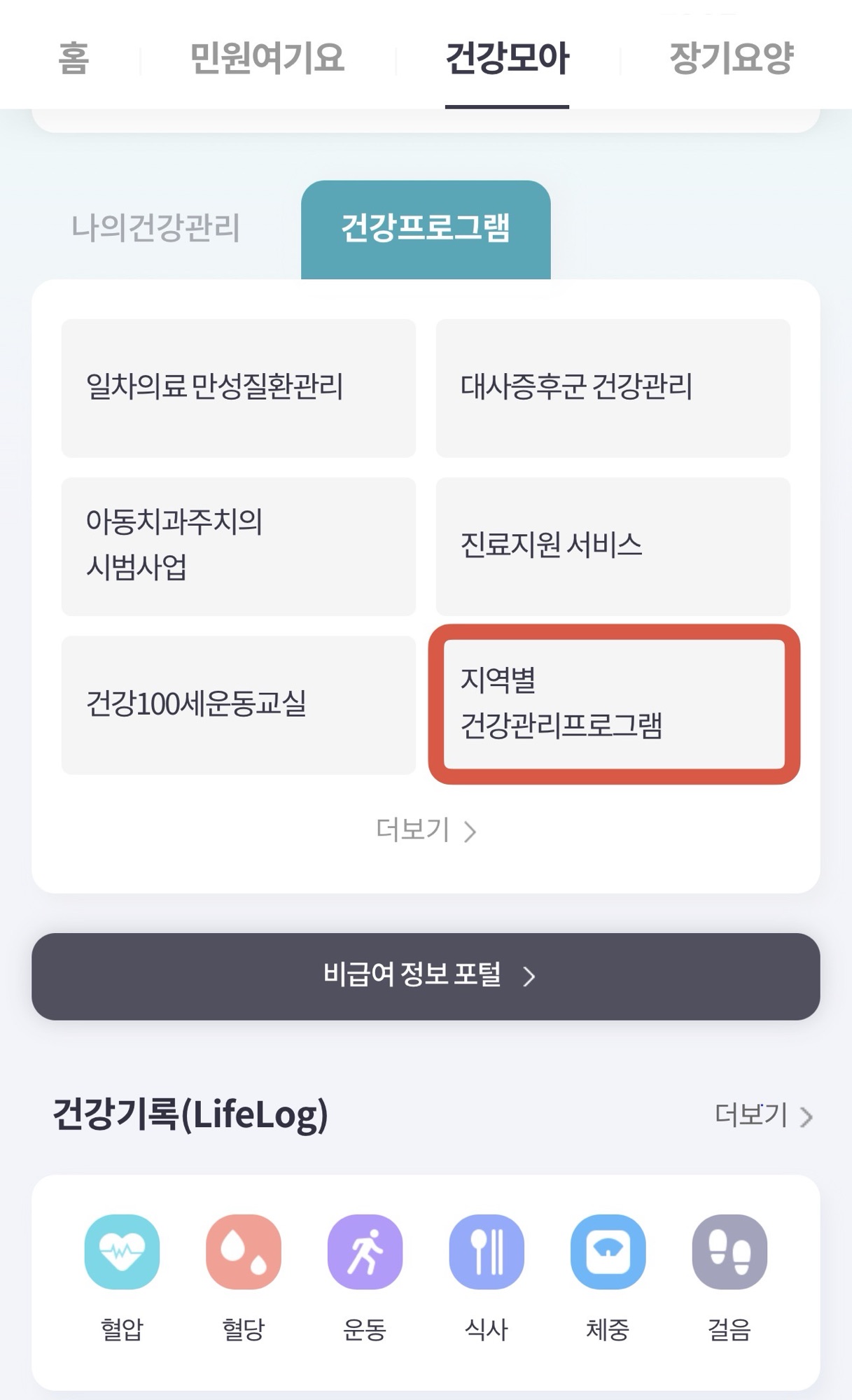Select the 건강모아 tab
Viewport: 852px width, 1400px height.
507,57
